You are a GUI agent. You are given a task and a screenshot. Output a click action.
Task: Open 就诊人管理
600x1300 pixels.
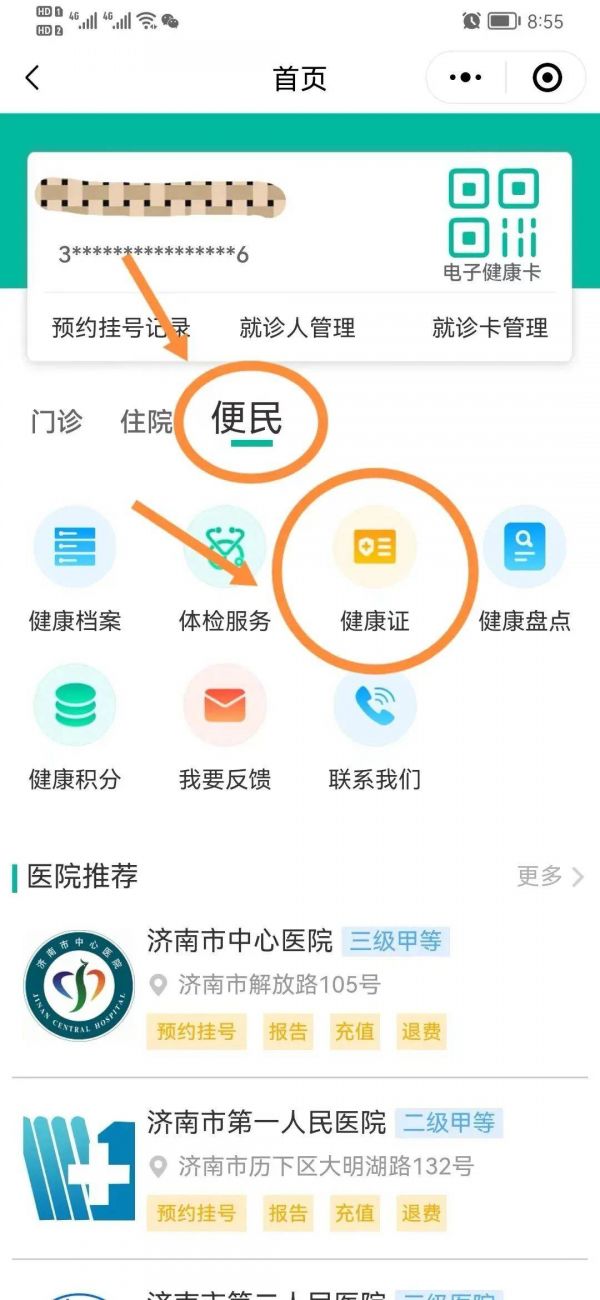click(x=298, y=327)
